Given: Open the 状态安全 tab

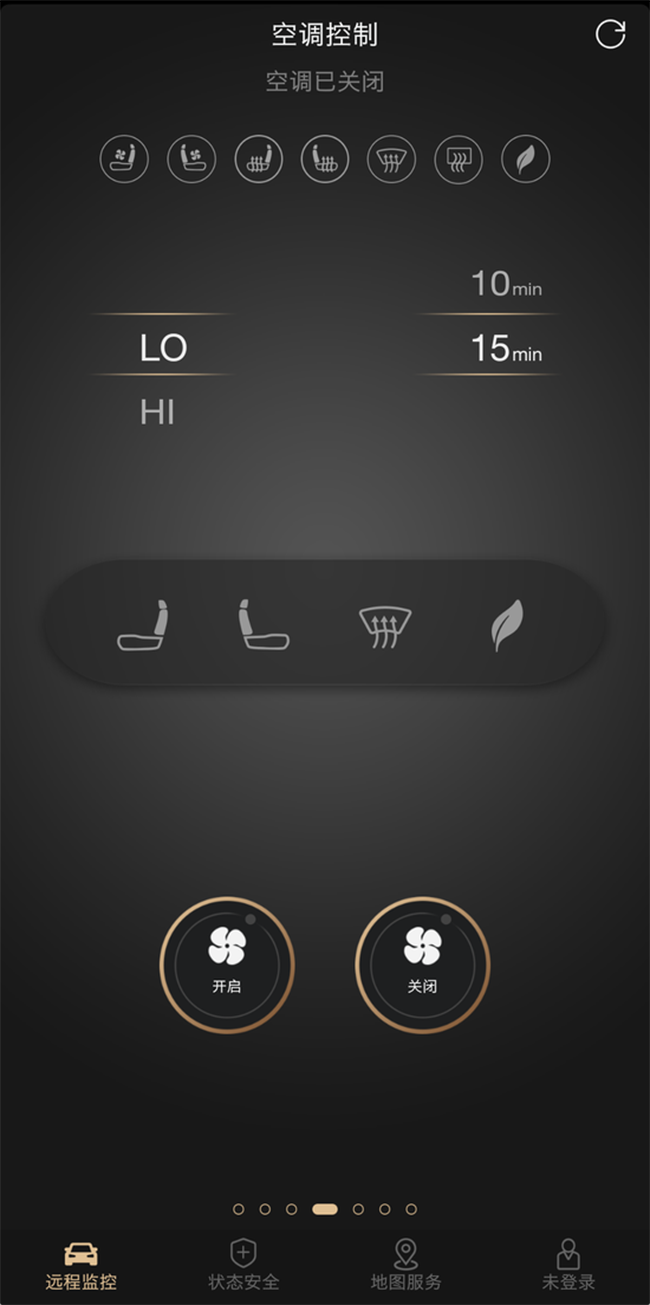Looking at the screenshot, I should tap(243, 1264).
